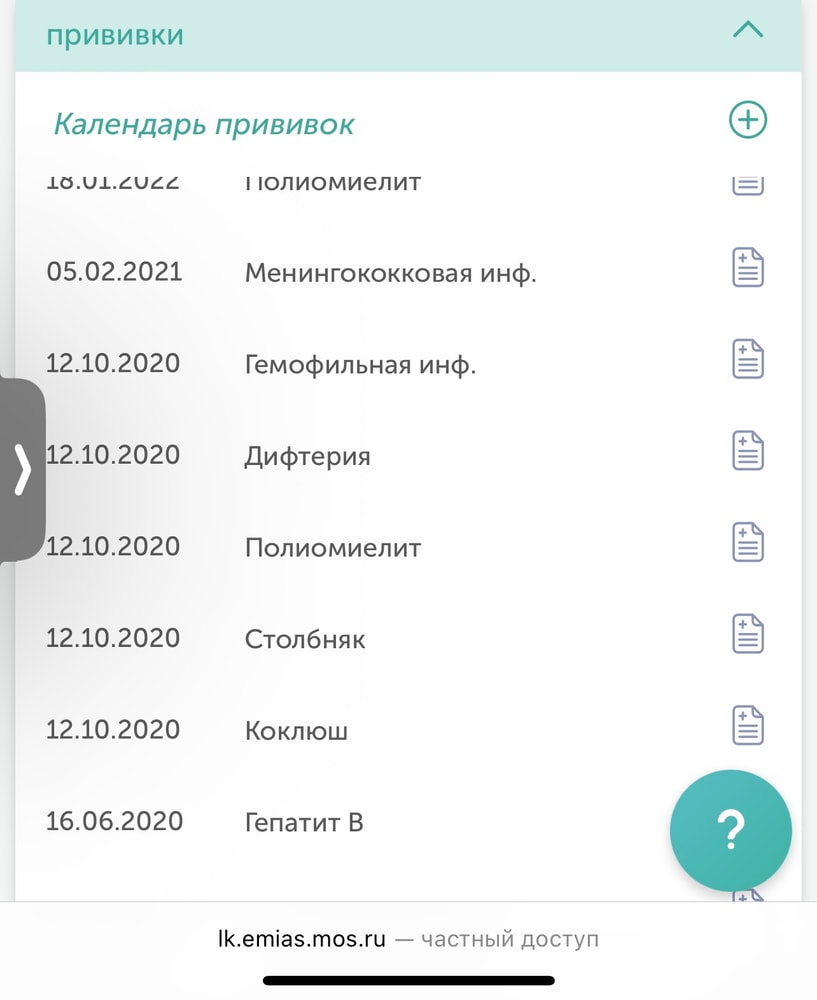Image resolution: width=817 pixels, height=1000 pixels.
Task: Click the document icon for Гепатит B
Action: point(747,816)
